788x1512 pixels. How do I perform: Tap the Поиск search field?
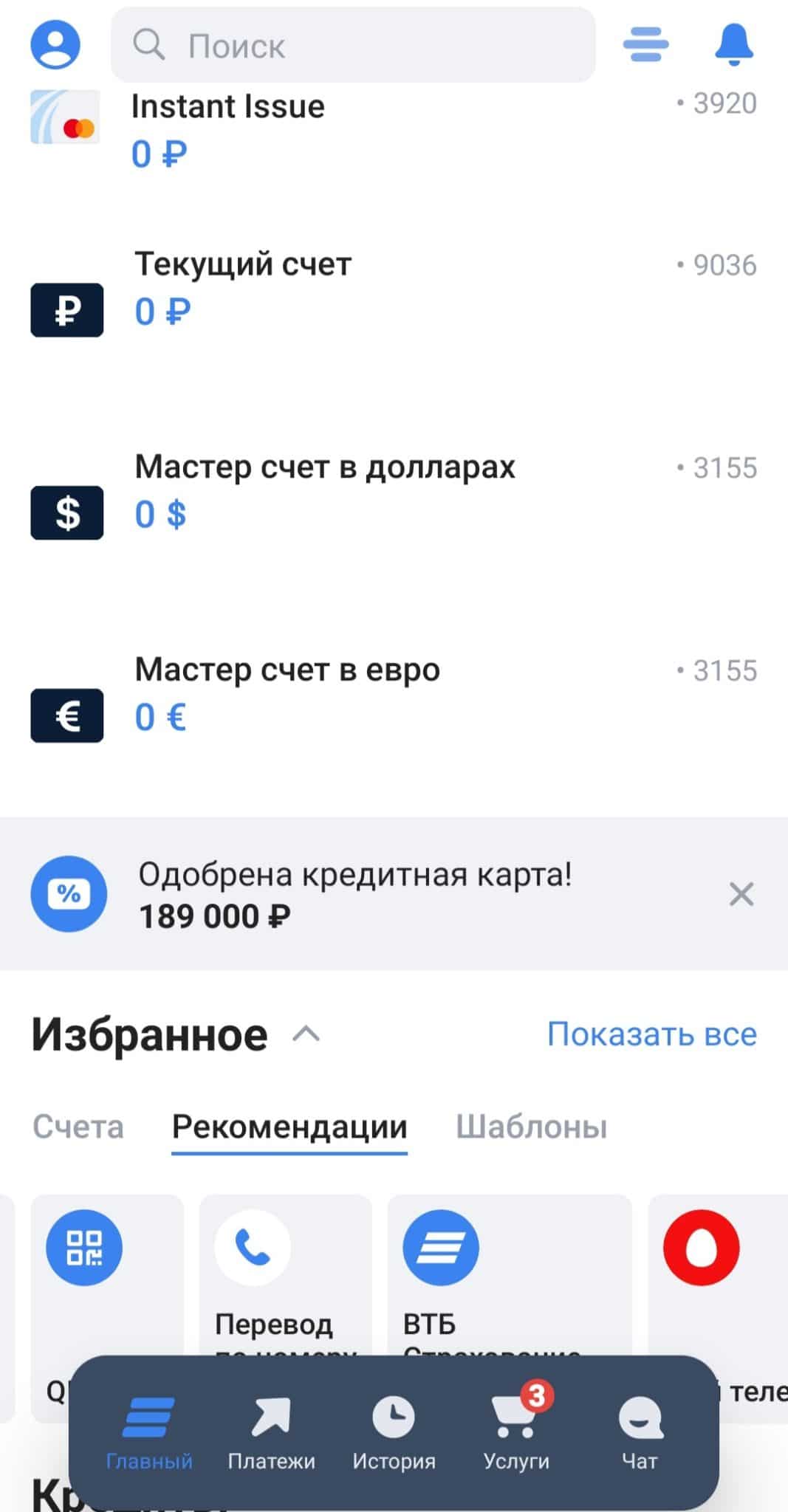click(x=353, y=45)
